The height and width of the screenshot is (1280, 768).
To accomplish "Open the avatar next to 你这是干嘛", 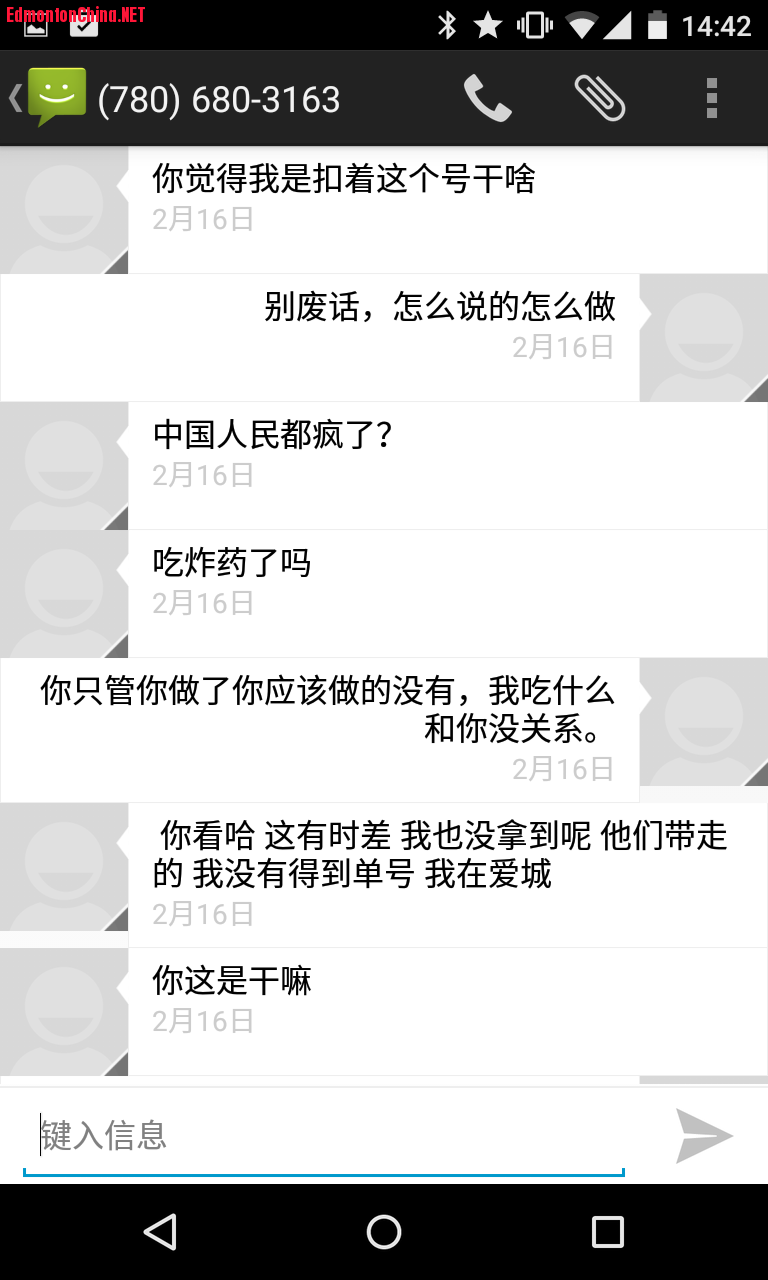I will (64, 1012).
